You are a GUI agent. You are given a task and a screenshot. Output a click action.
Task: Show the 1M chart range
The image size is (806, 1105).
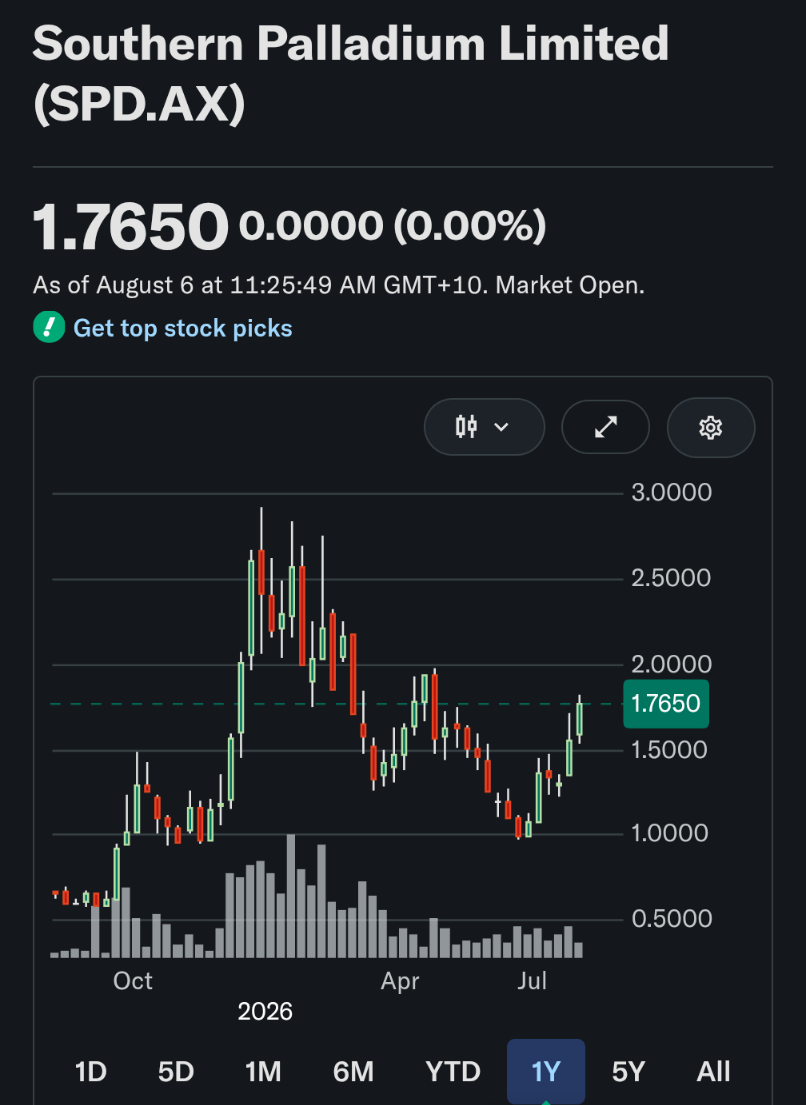coord(263,1071)
